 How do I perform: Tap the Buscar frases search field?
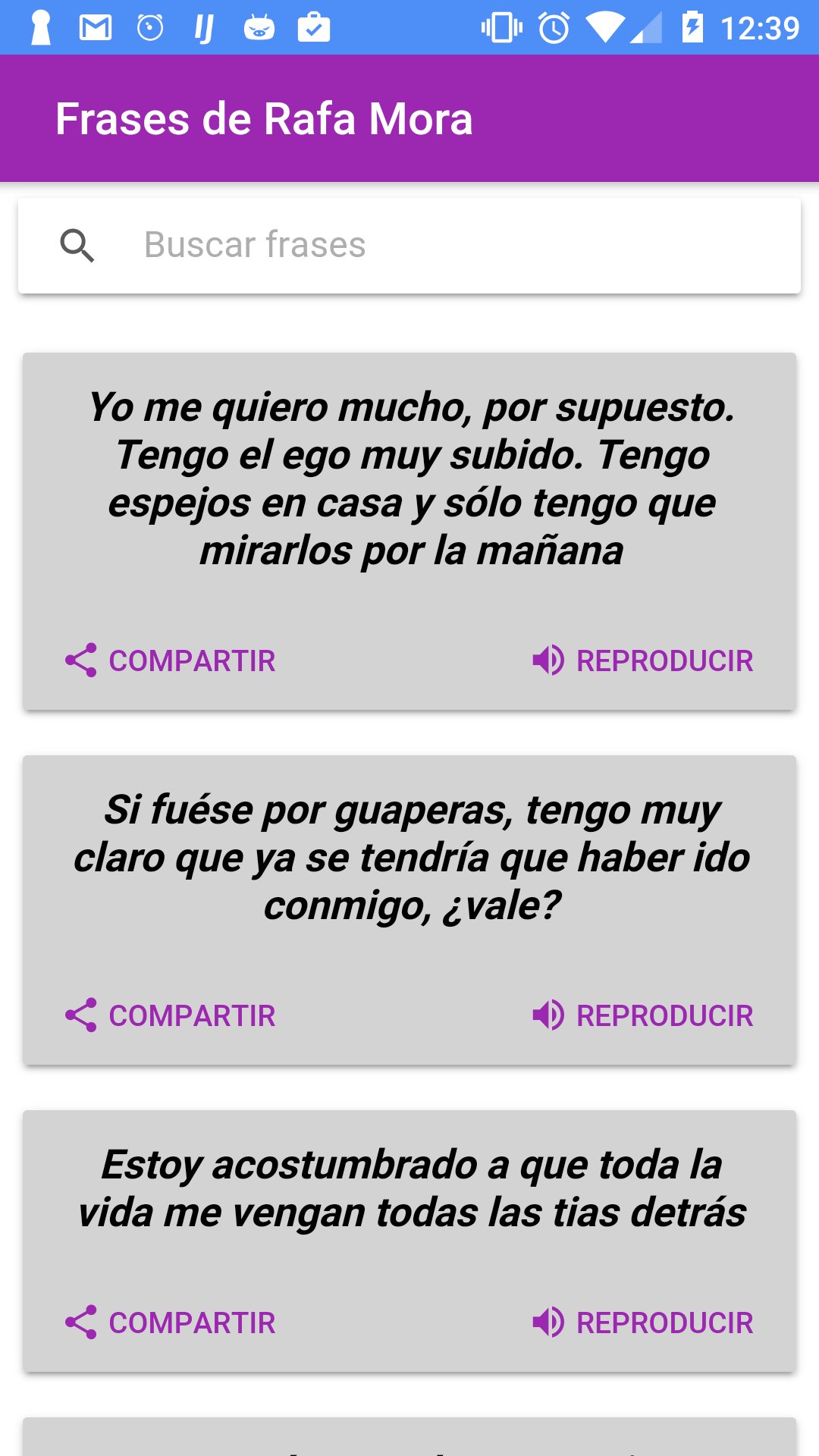pyautogui.click(x=409, y=246)
